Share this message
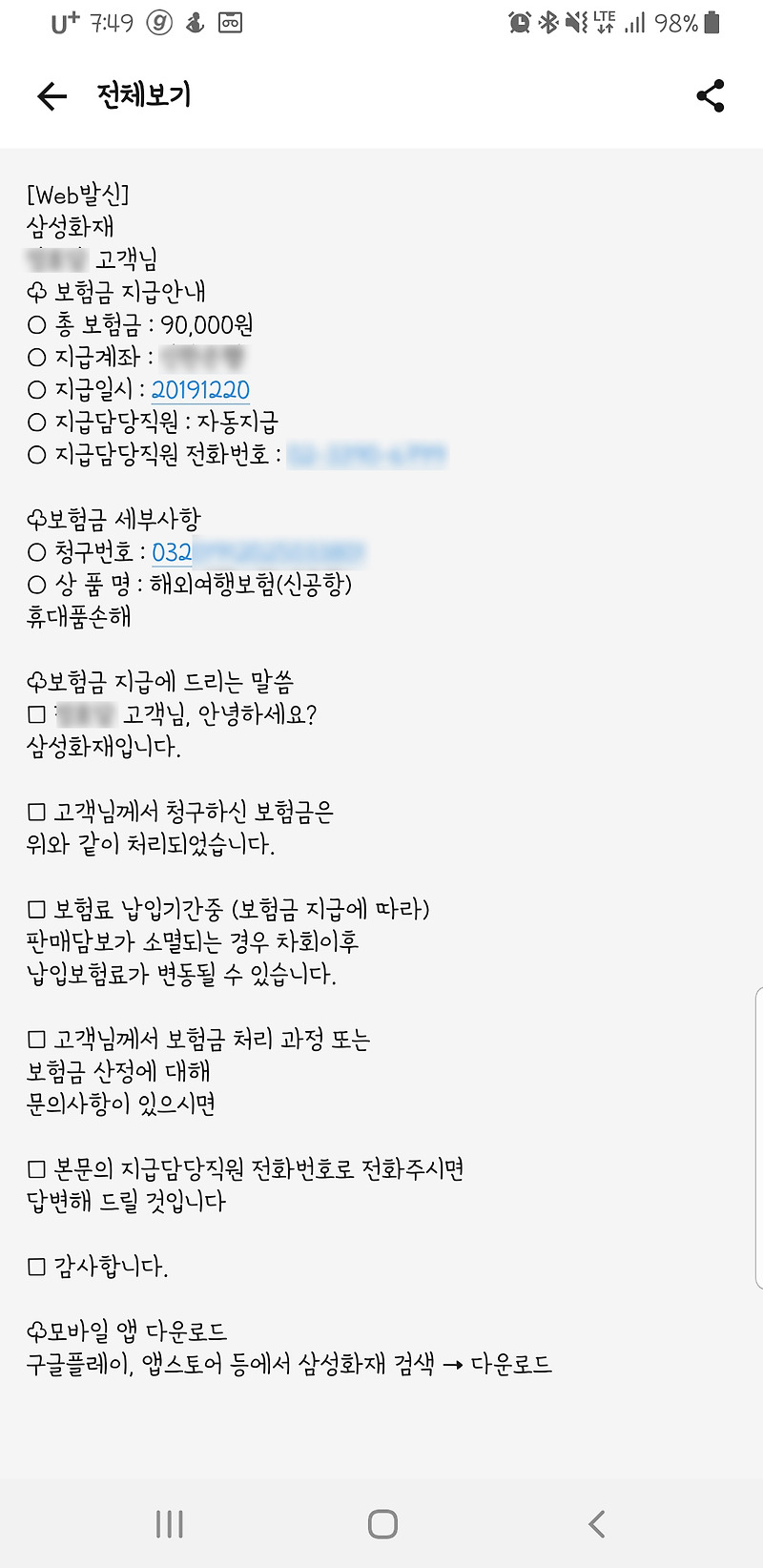Viewport: 763px width, 1568px height. point(711,95)
